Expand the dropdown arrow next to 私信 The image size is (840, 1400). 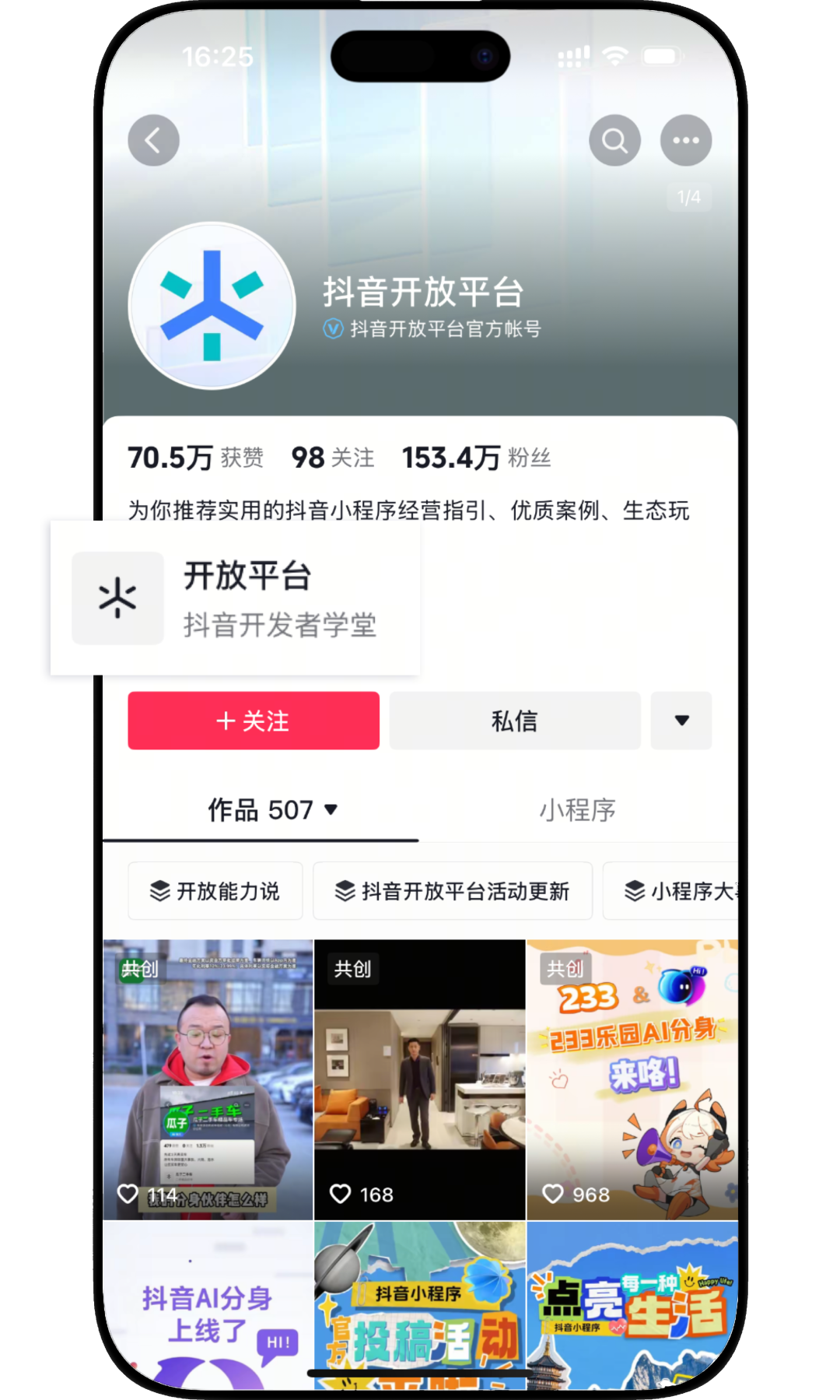click(681, 721)
